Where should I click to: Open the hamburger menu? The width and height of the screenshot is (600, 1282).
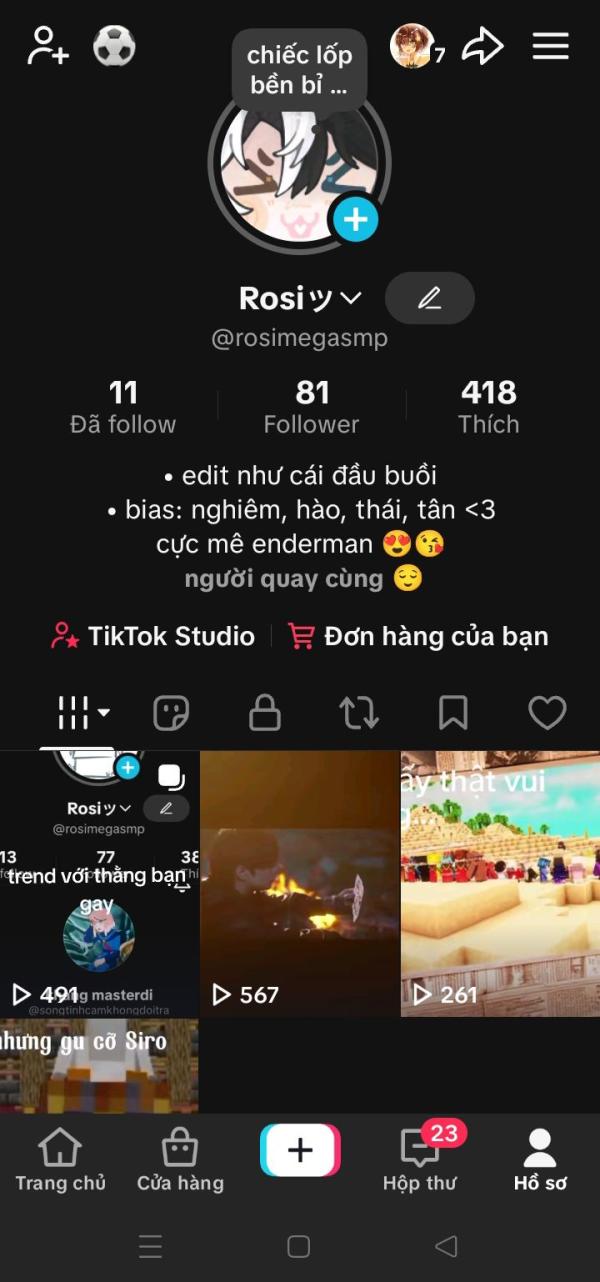point(550,46)
